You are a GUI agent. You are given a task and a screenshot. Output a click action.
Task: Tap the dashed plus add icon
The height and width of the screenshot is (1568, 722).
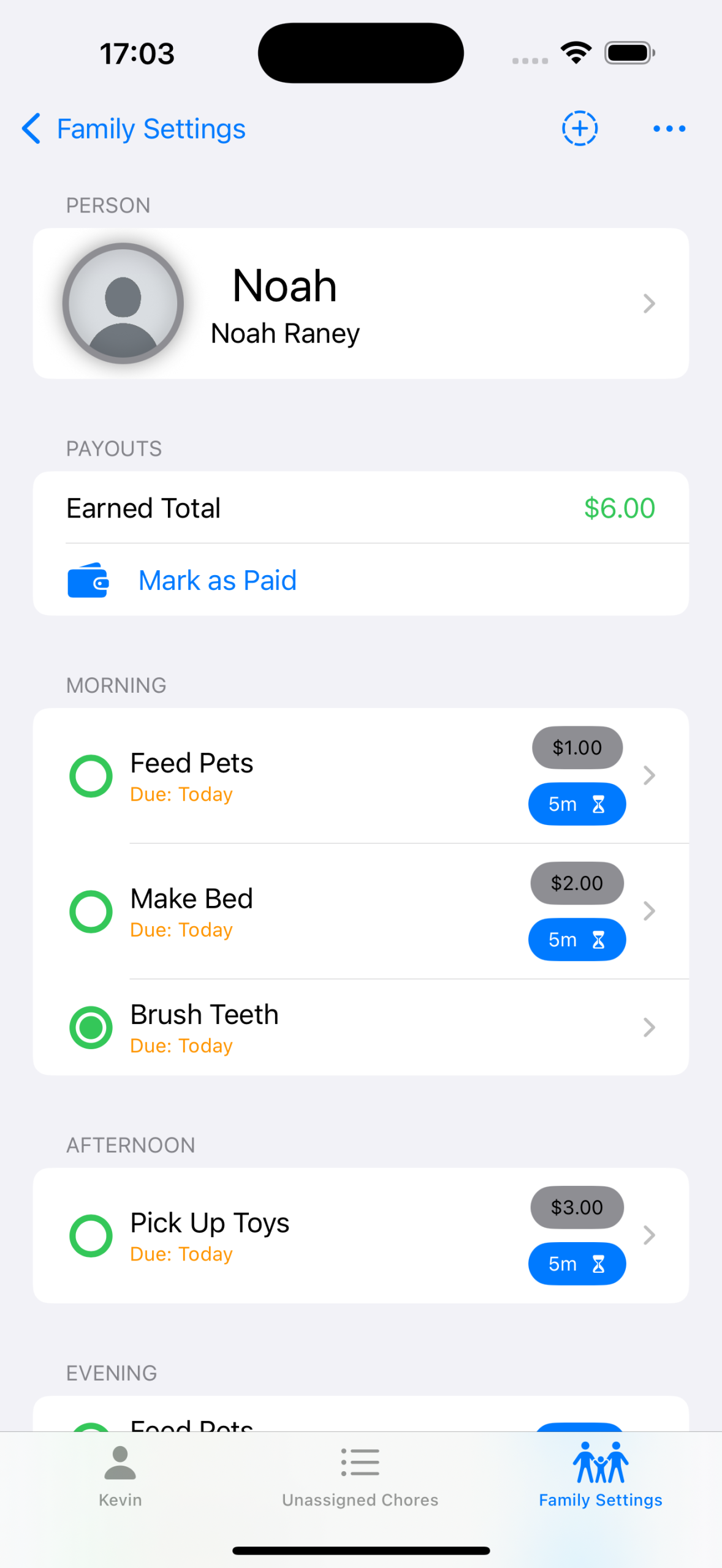coord(579,129)
